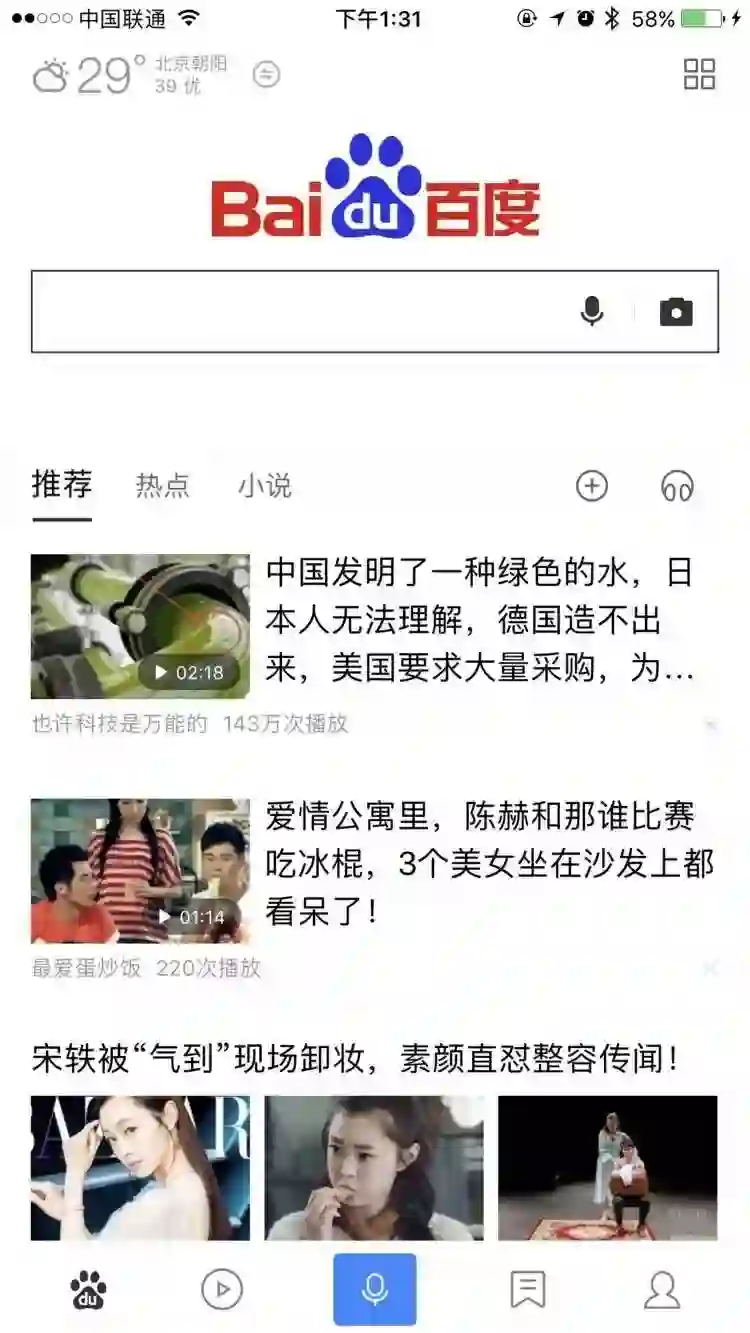Open the video tab in bottom bar
The width and height of the screenshot is (750, 1333).
(x=222, y=1290)
